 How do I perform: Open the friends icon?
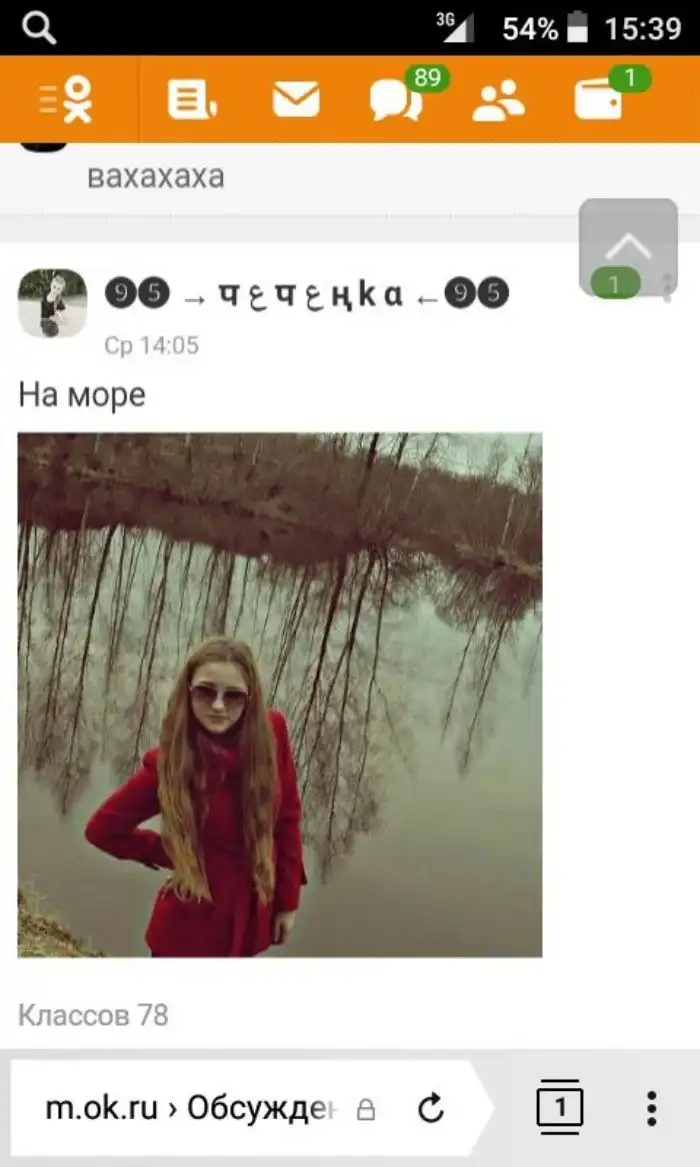[x=498, y=101]
